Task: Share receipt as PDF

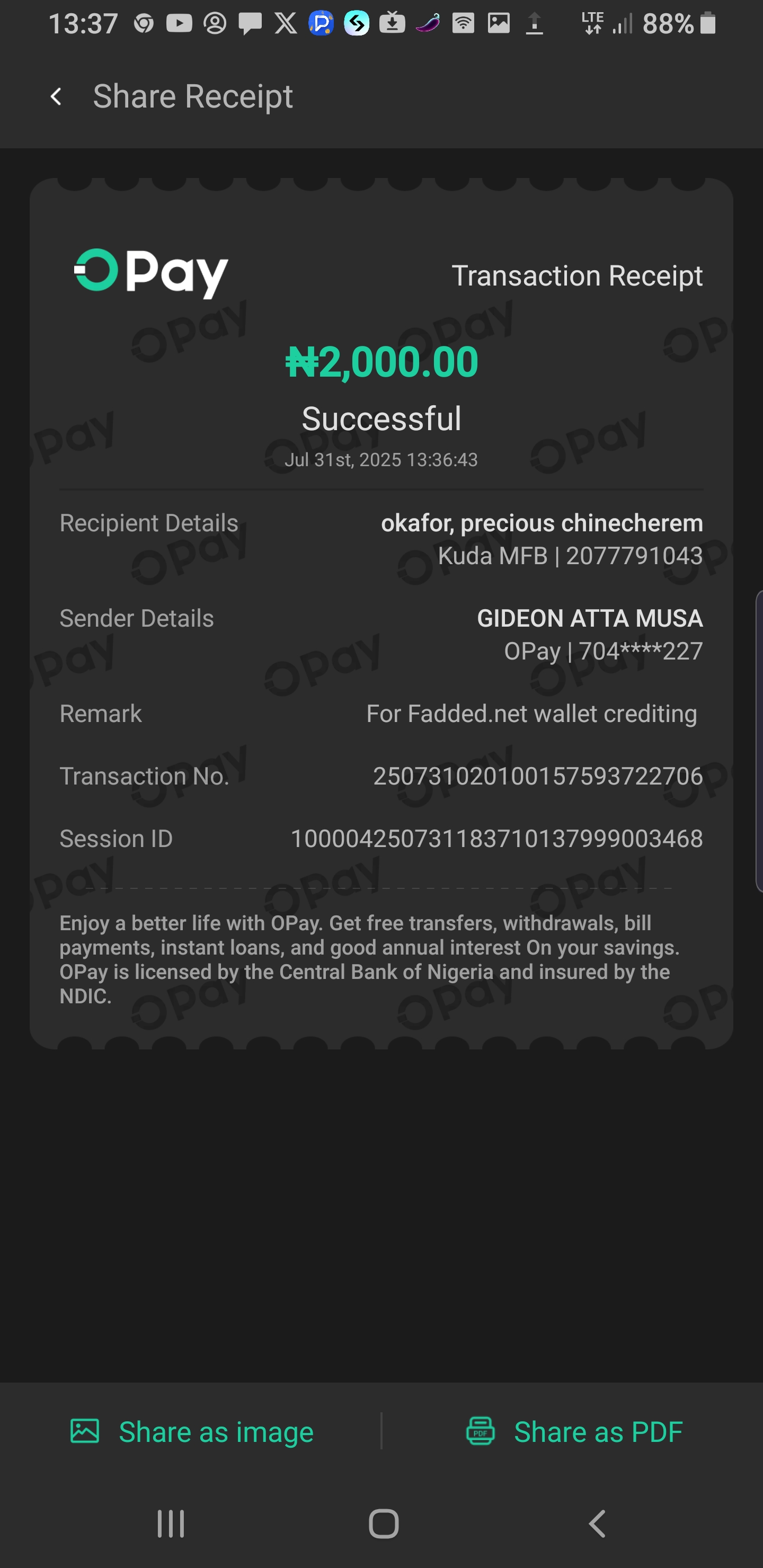Action: click(574, 1432)
